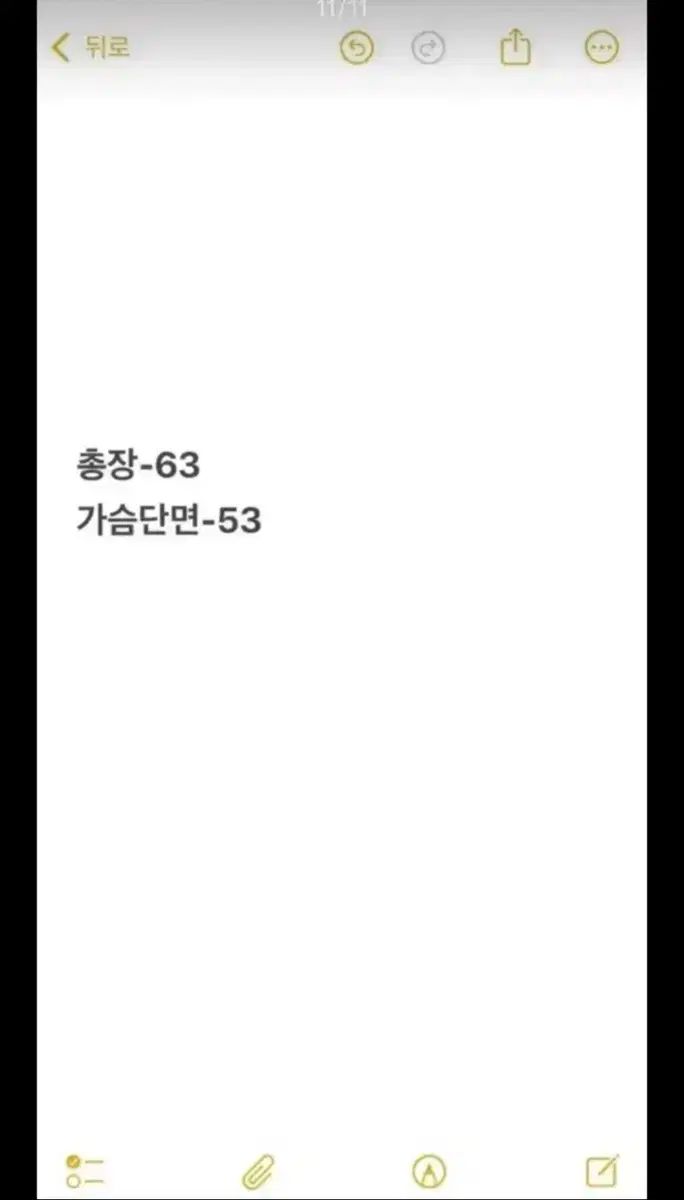Undo the last edit
684x1200 pixels.
[356, 47]
